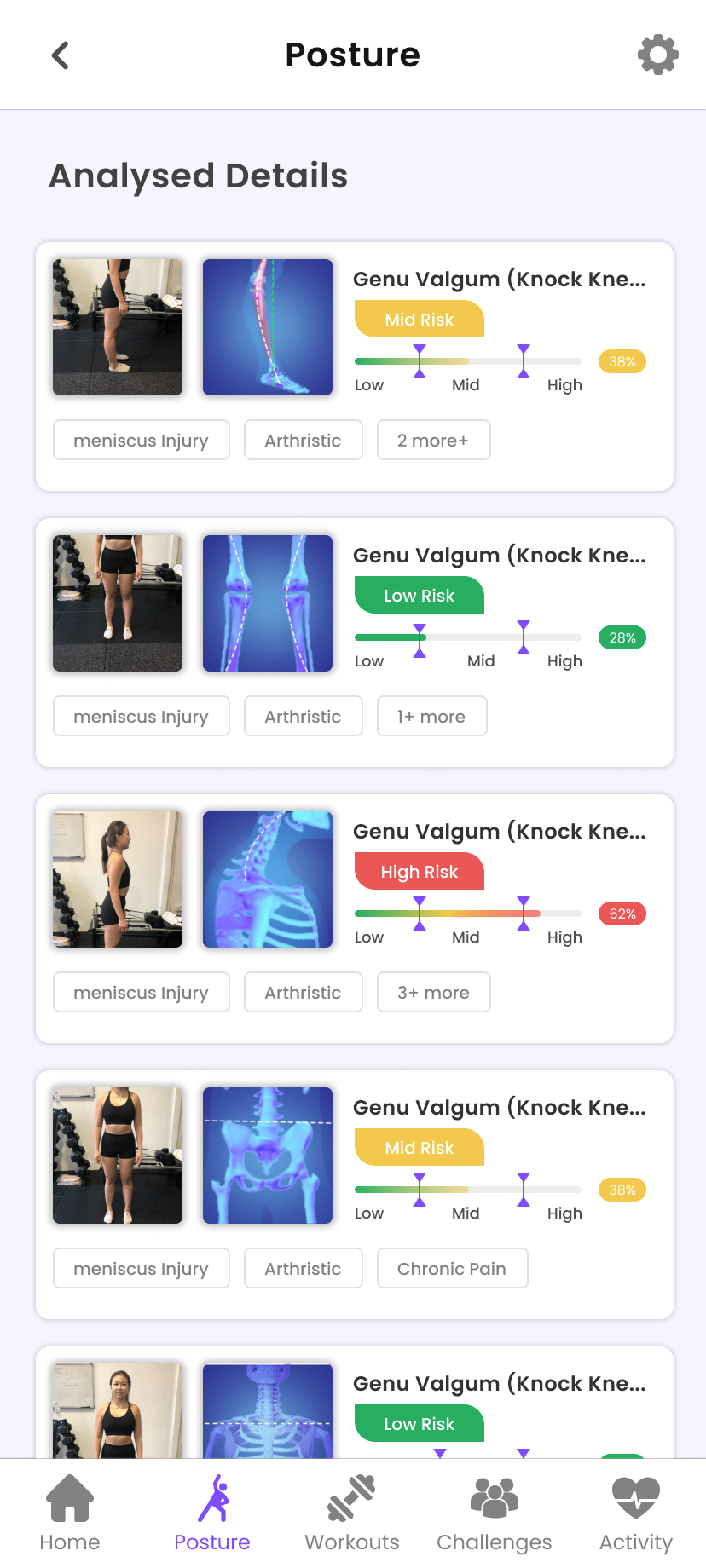706x1568 pixels.
Task: Go to the Challenges tab
Action: coord(494,1513)
